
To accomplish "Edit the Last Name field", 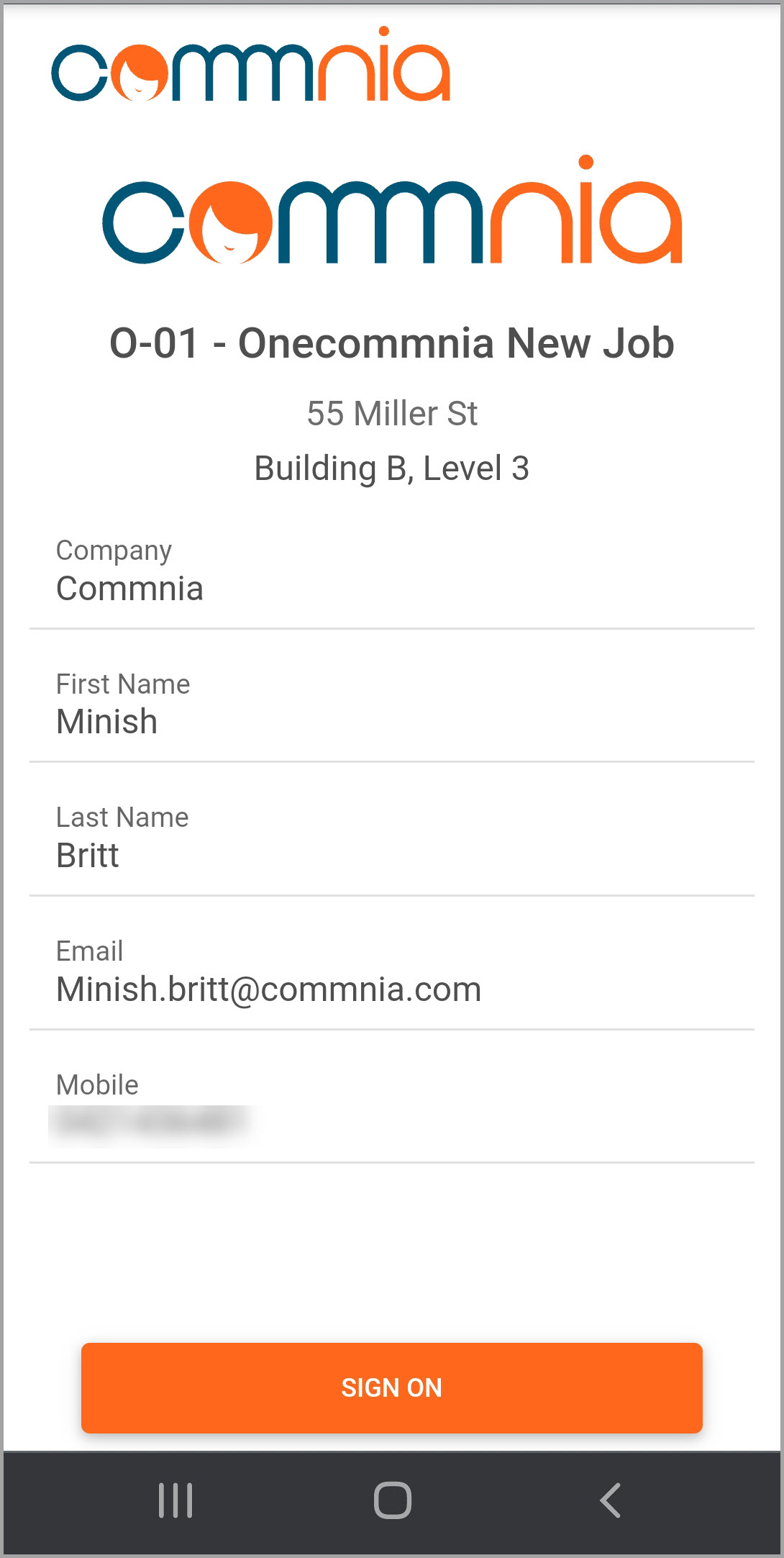I will click(391, 841).
